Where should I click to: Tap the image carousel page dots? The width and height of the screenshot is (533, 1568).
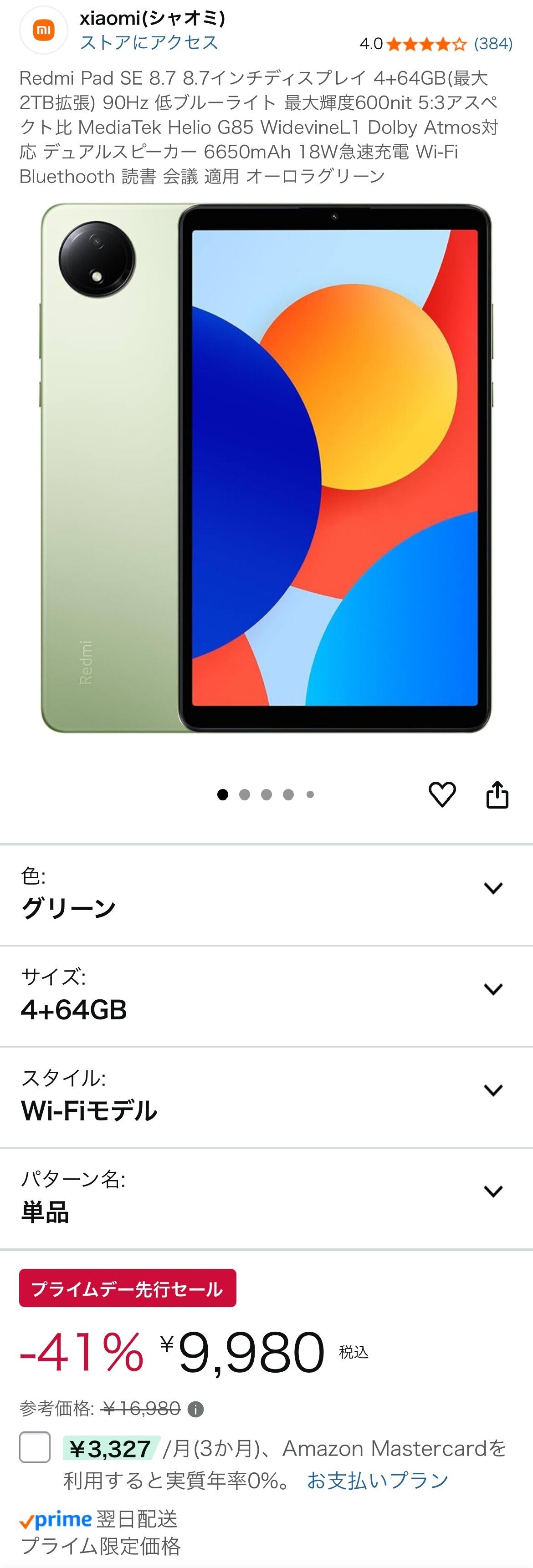coord(266,794)
